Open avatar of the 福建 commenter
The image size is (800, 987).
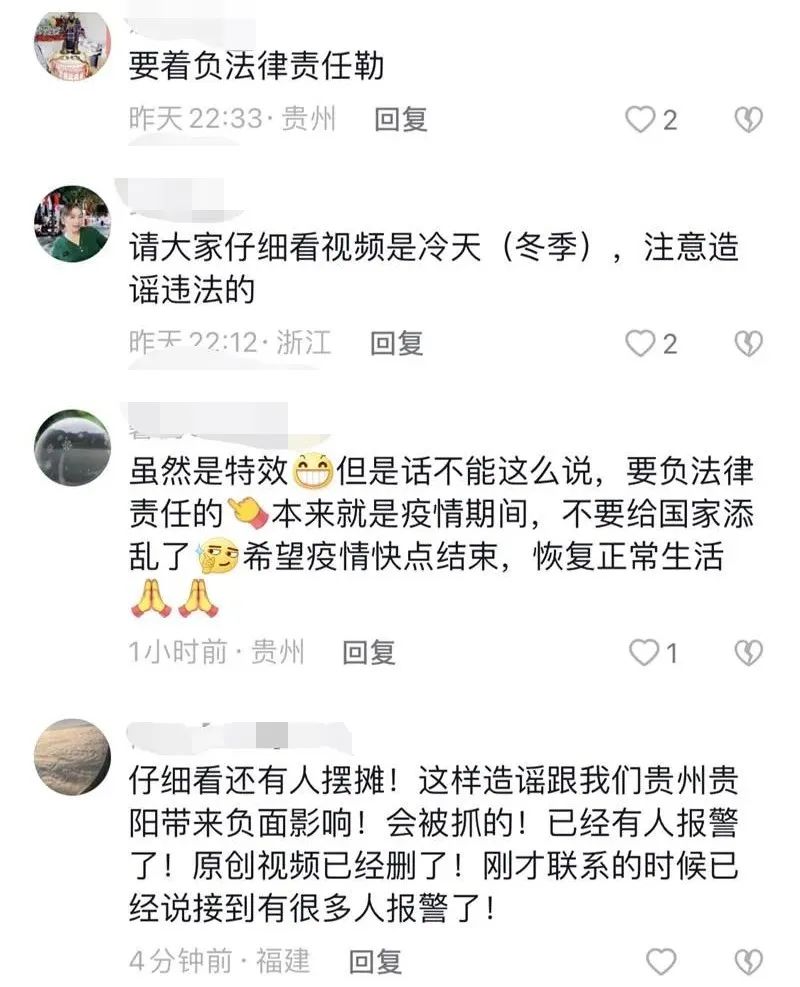[x=72, y=755]
